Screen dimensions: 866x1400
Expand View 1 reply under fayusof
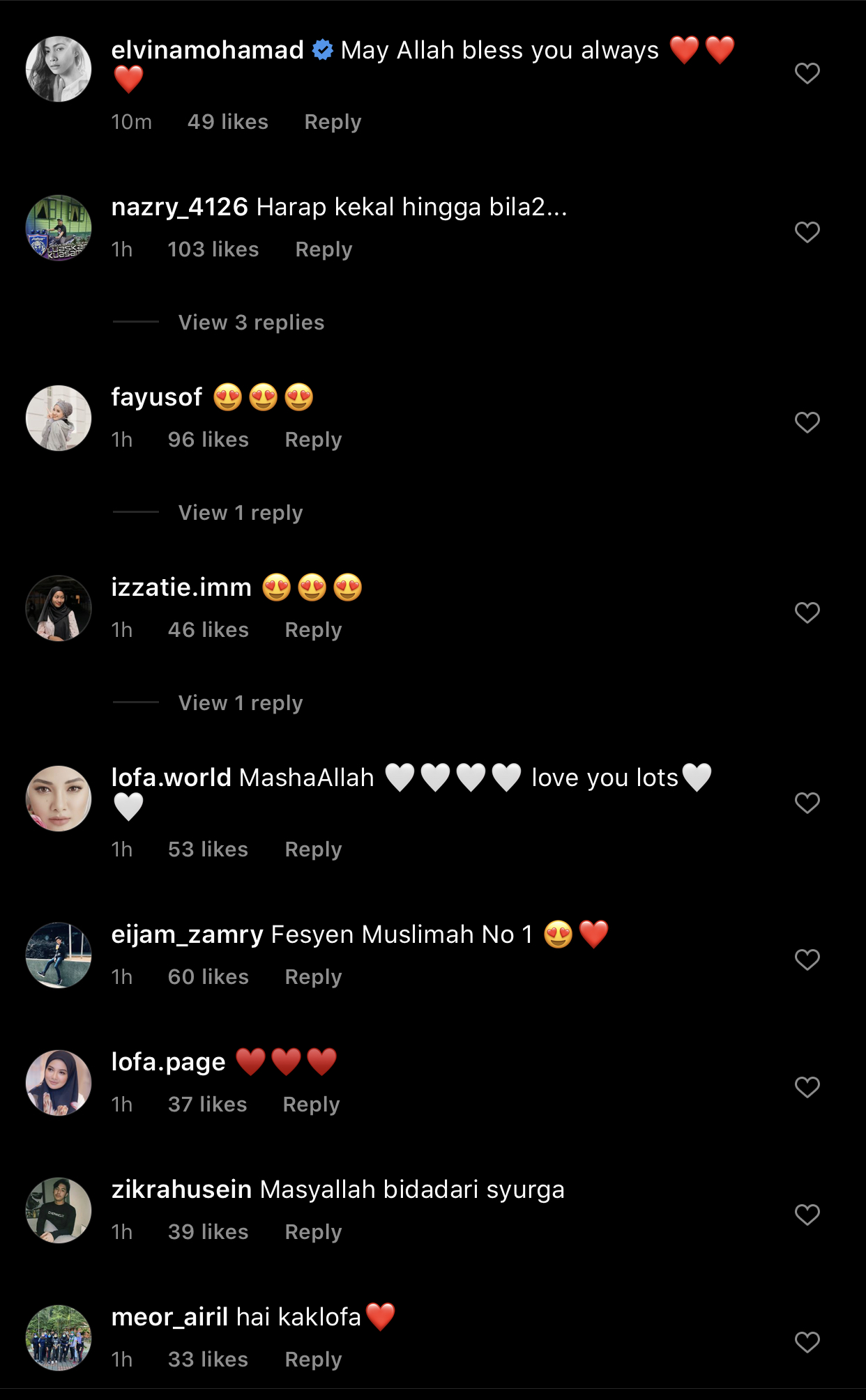pyautogui.click(x=240, y=513)
